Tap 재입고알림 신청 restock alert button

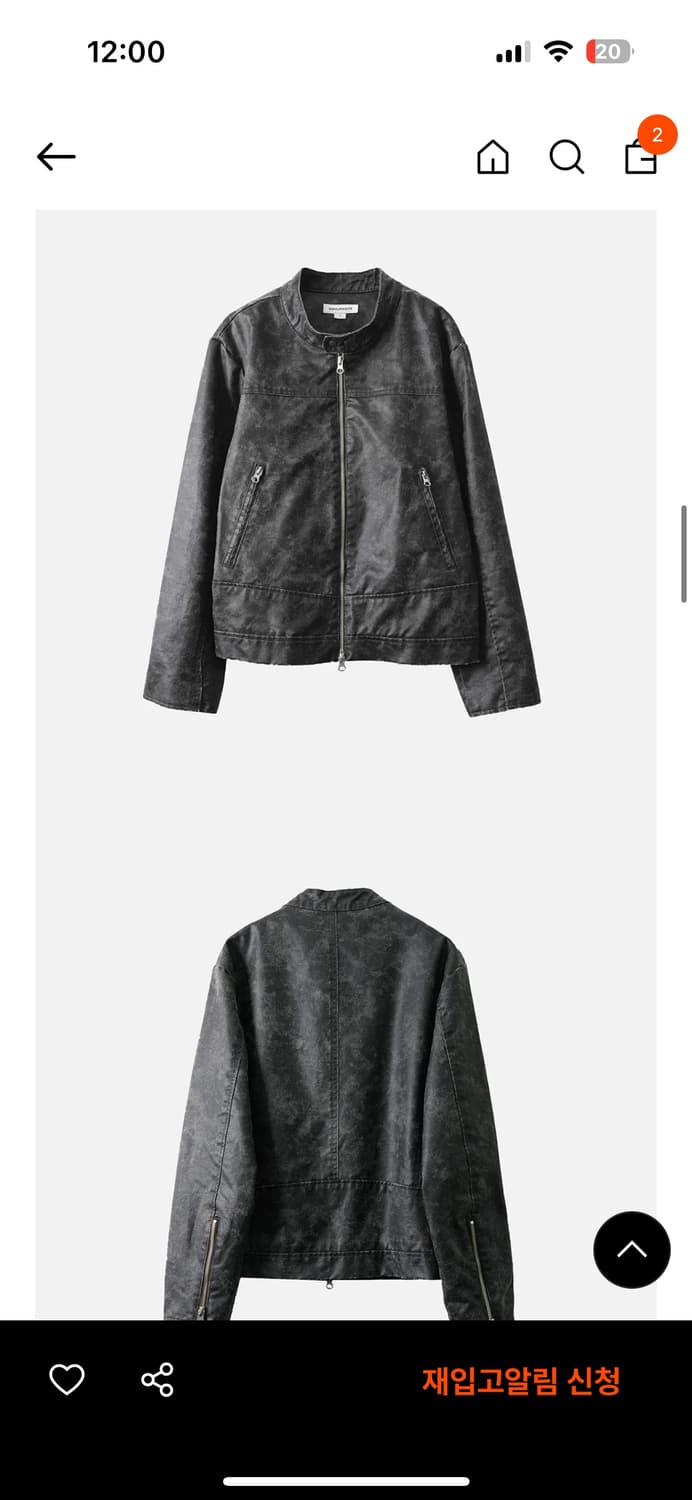tap(521, 1381)
